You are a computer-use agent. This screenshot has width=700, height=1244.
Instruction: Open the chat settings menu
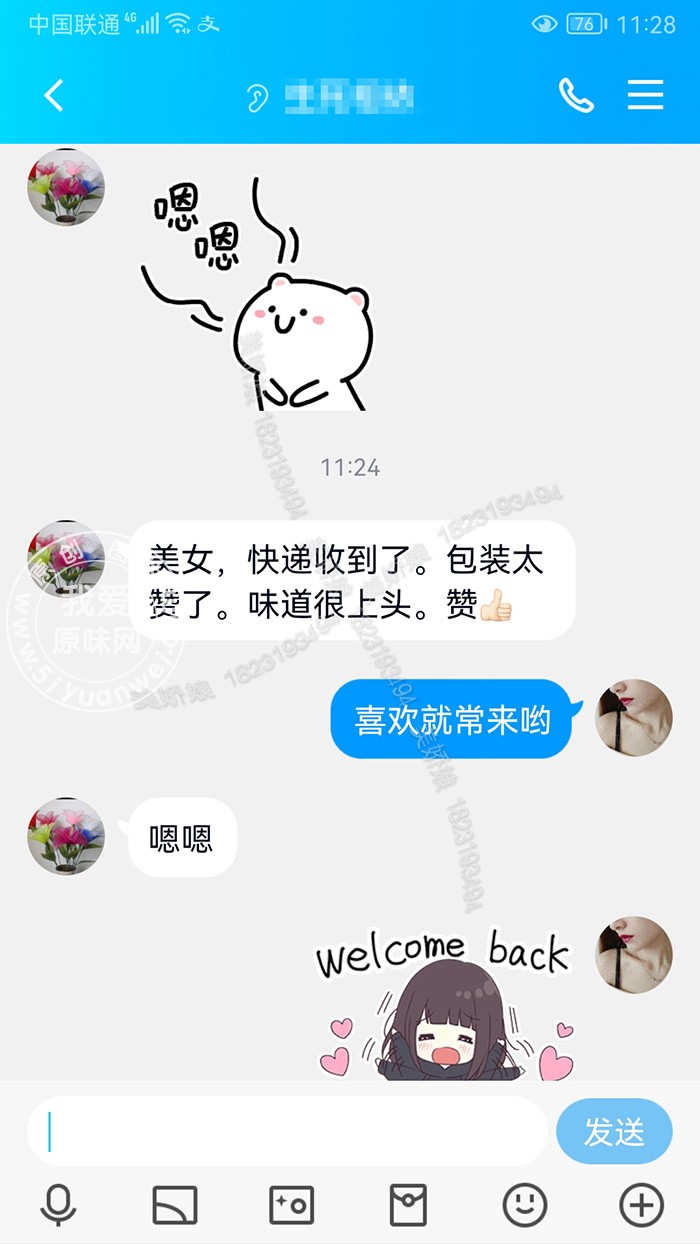(x=645, y=96)
